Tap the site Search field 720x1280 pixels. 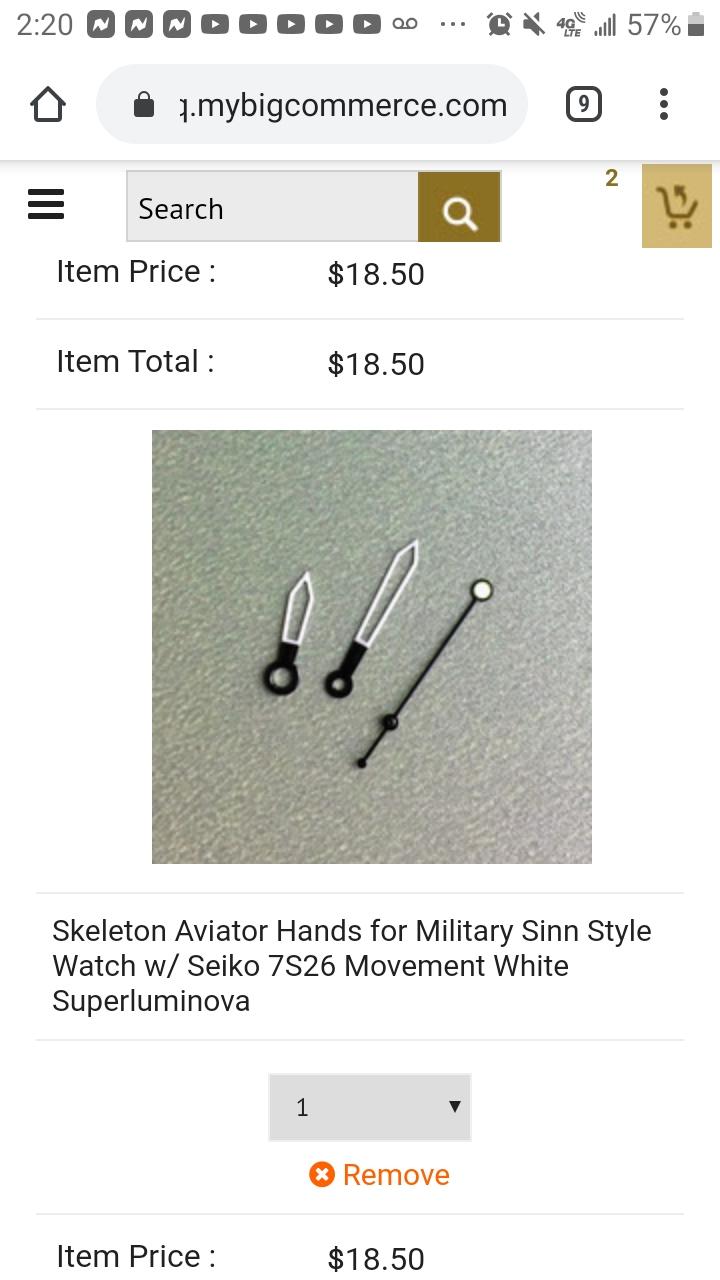tap(272, 207)
